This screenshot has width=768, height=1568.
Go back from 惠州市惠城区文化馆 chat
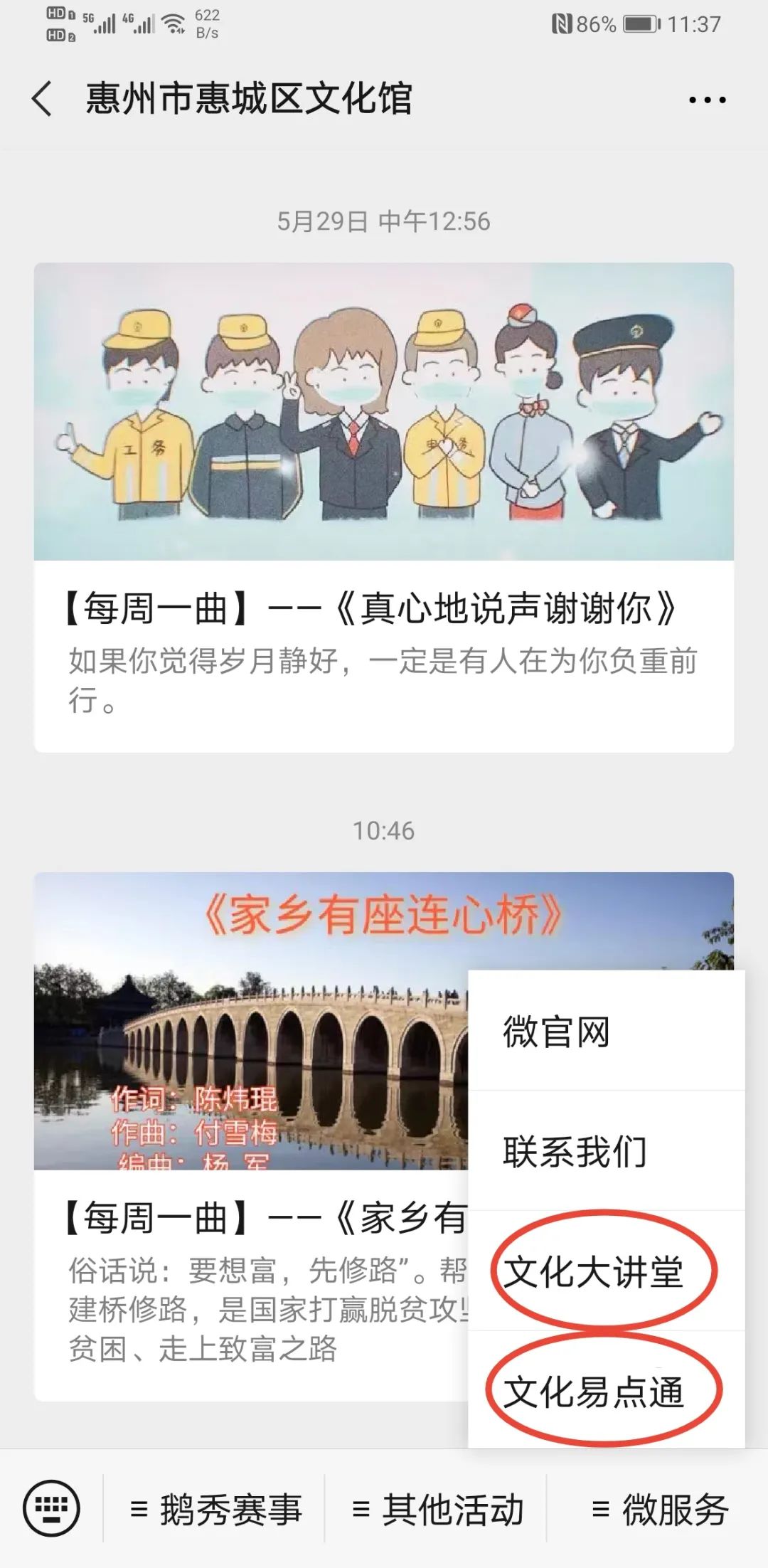pos(43,98)
